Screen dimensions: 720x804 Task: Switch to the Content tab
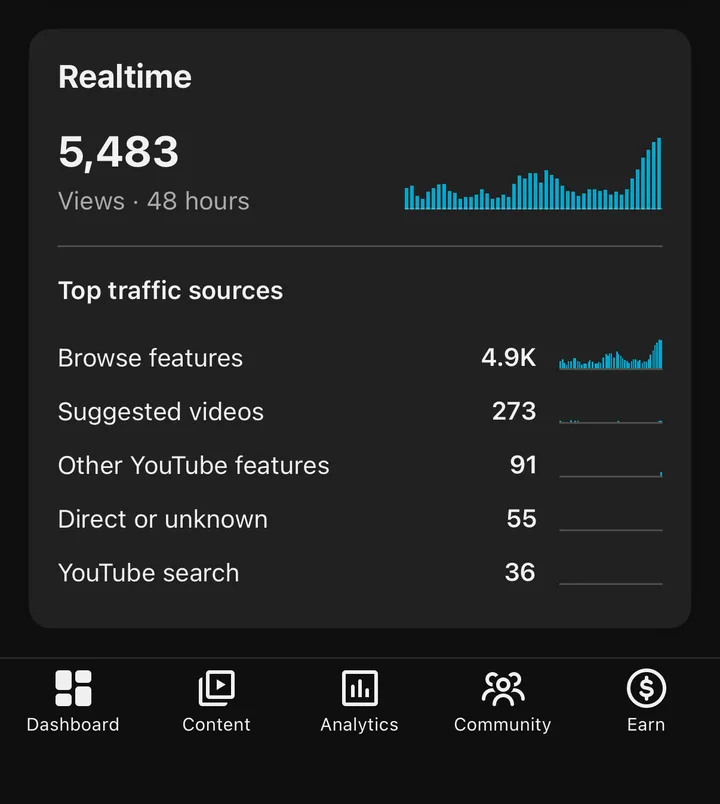pyautogui.click(x=216, y=701)
